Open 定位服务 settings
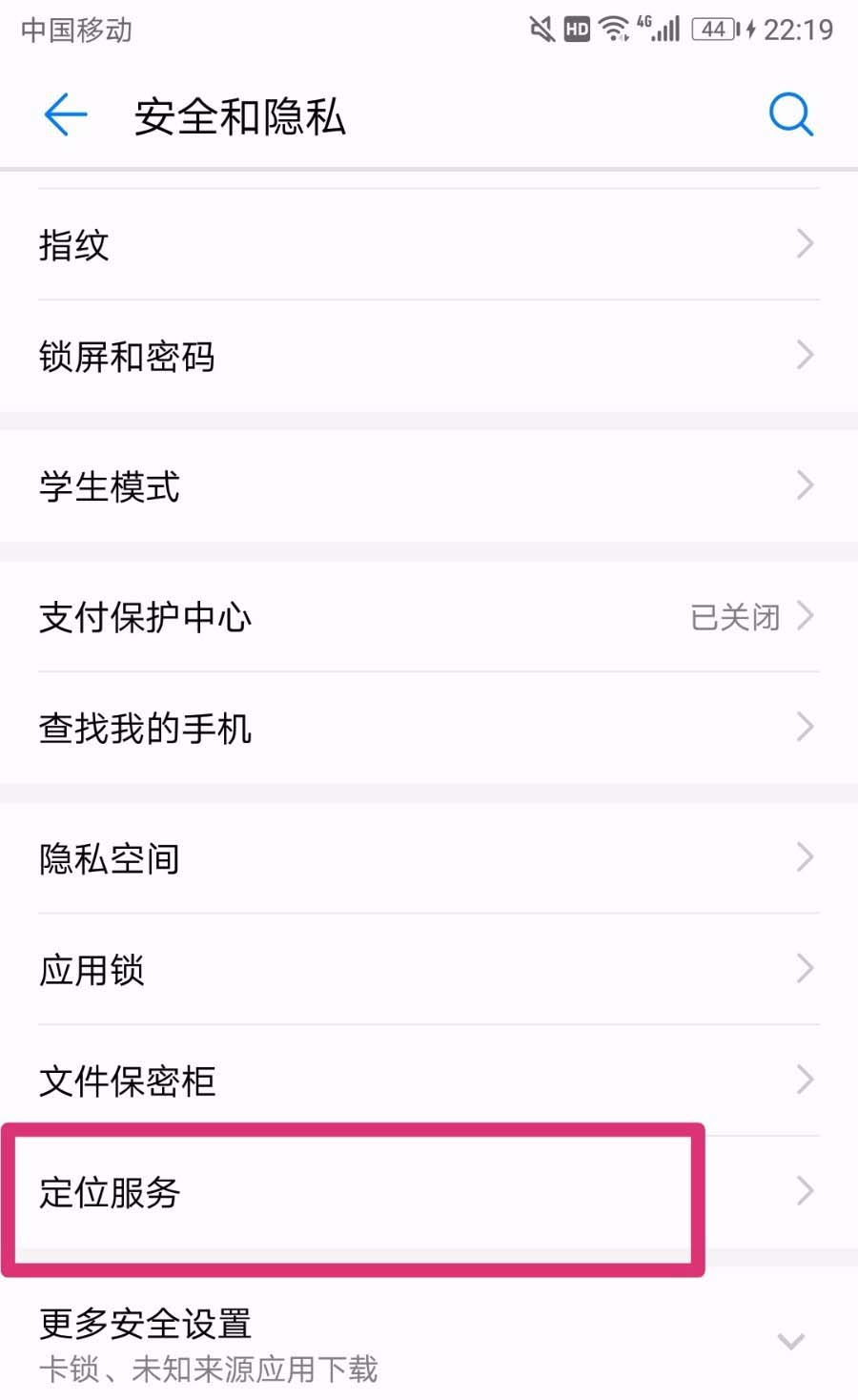858x1400 pixels. [x=429, y=1192]
